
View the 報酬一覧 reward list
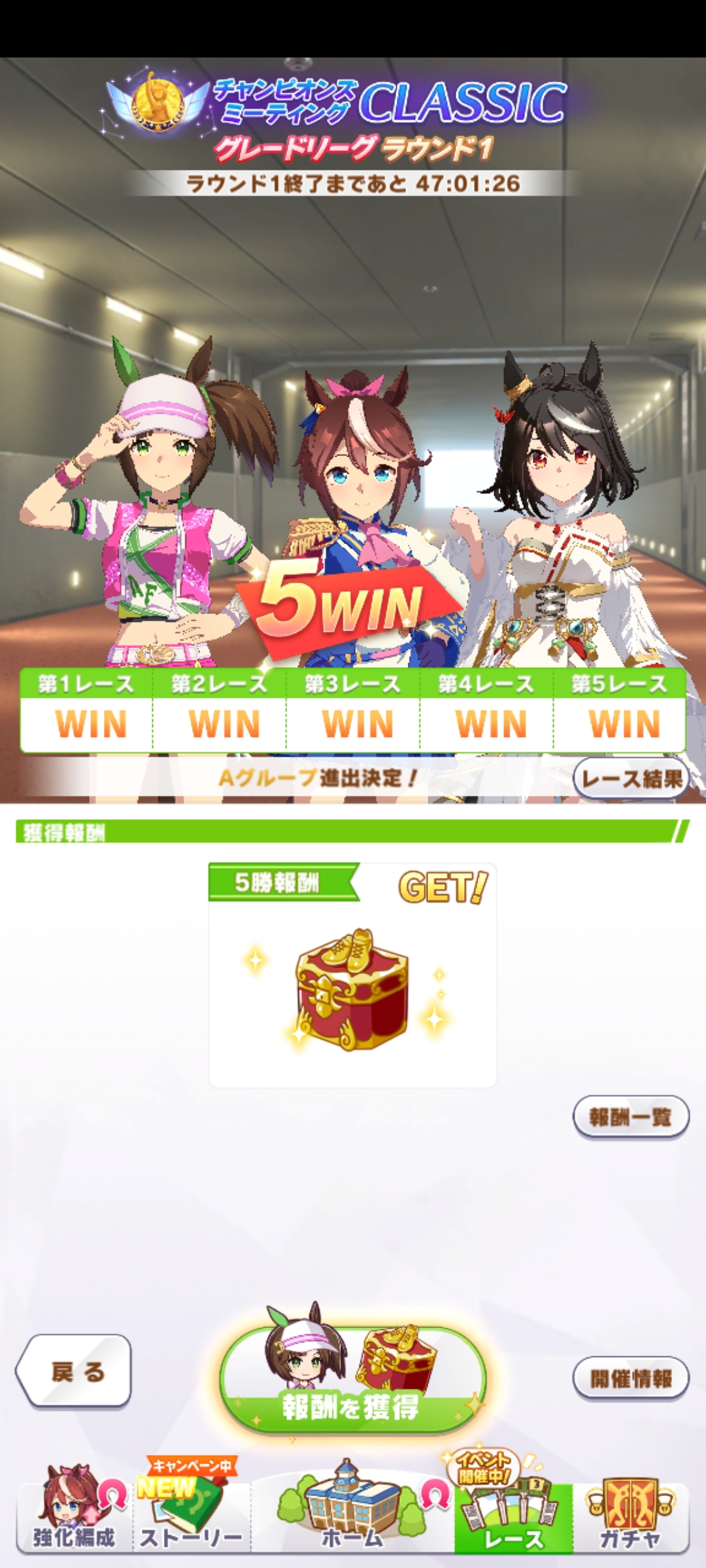(x=630, y=1117)
